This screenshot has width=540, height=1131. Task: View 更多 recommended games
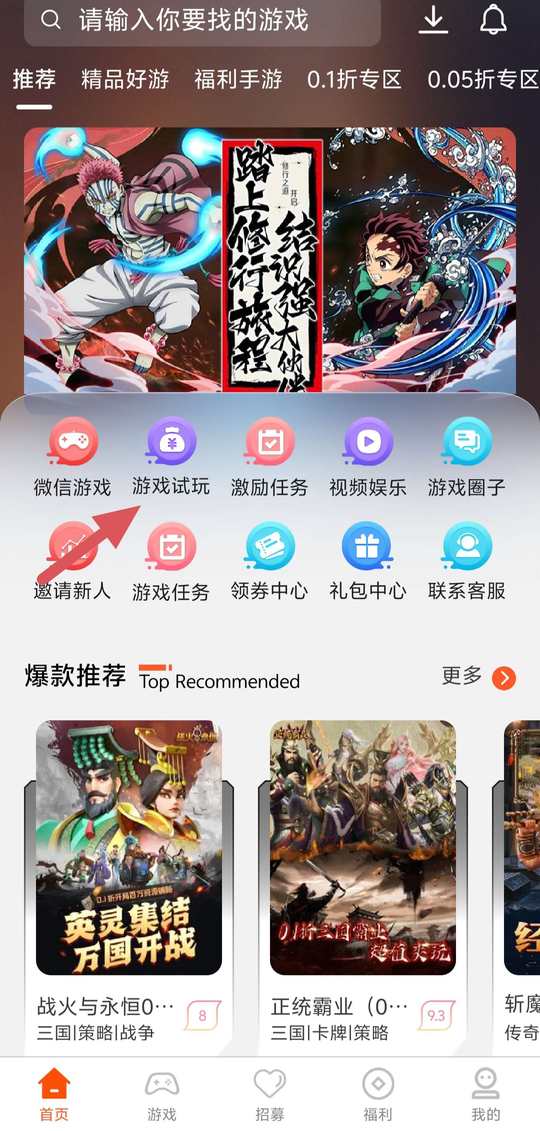[x=479, y=677]
